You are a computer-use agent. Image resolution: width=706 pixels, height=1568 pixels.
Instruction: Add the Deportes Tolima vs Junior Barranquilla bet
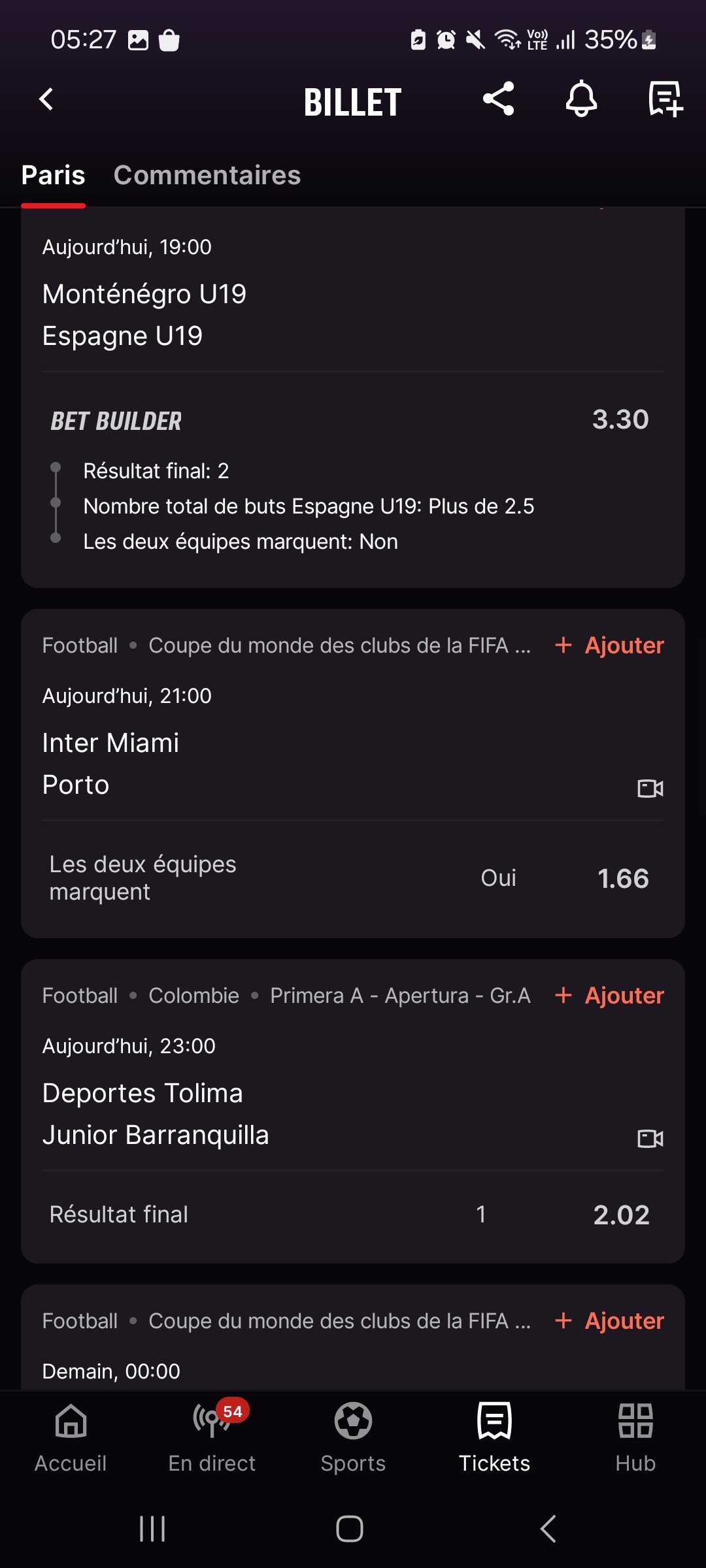609,996
